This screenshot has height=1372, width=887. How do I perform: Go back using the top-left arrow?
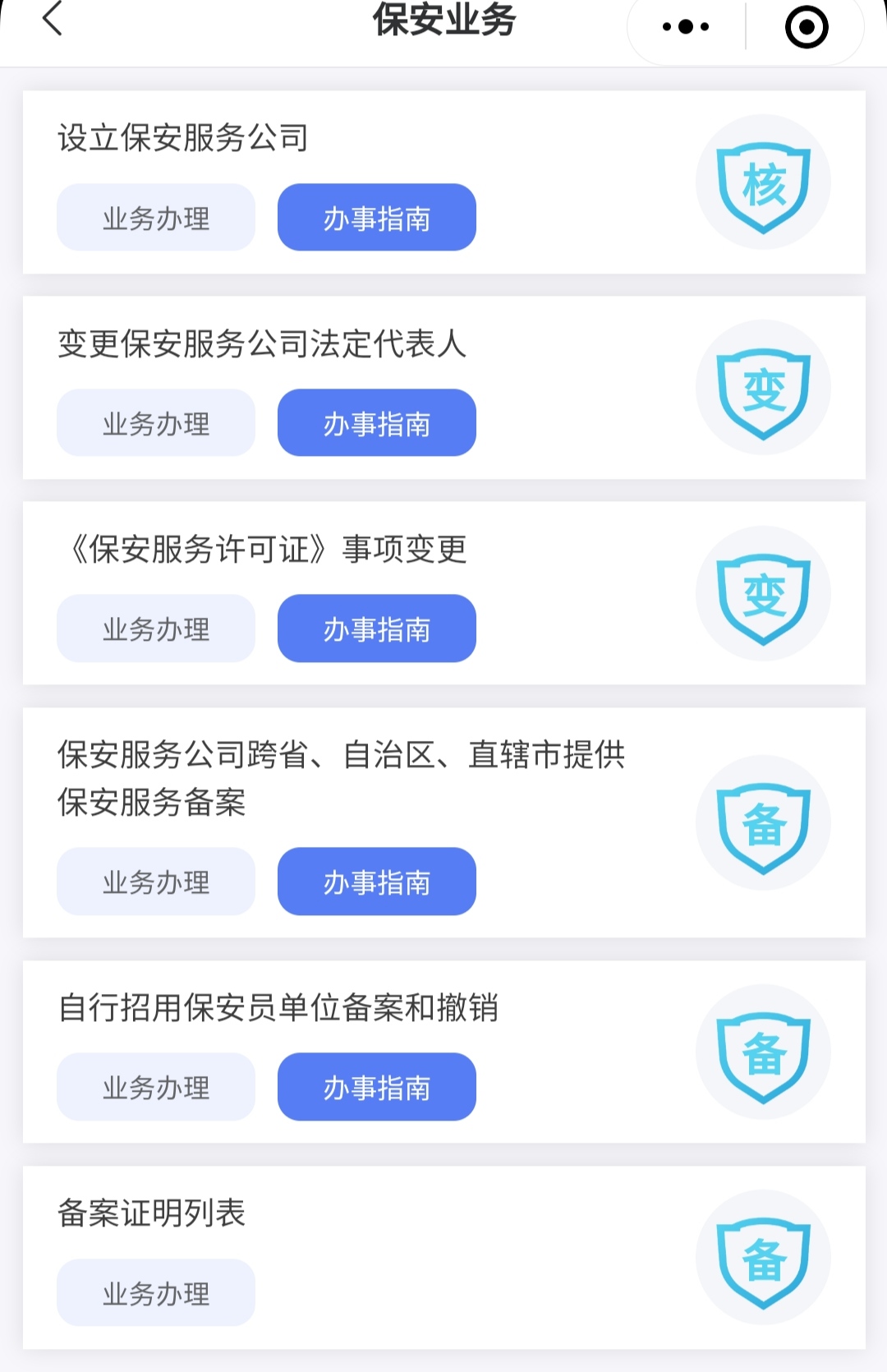pos(53,20)
